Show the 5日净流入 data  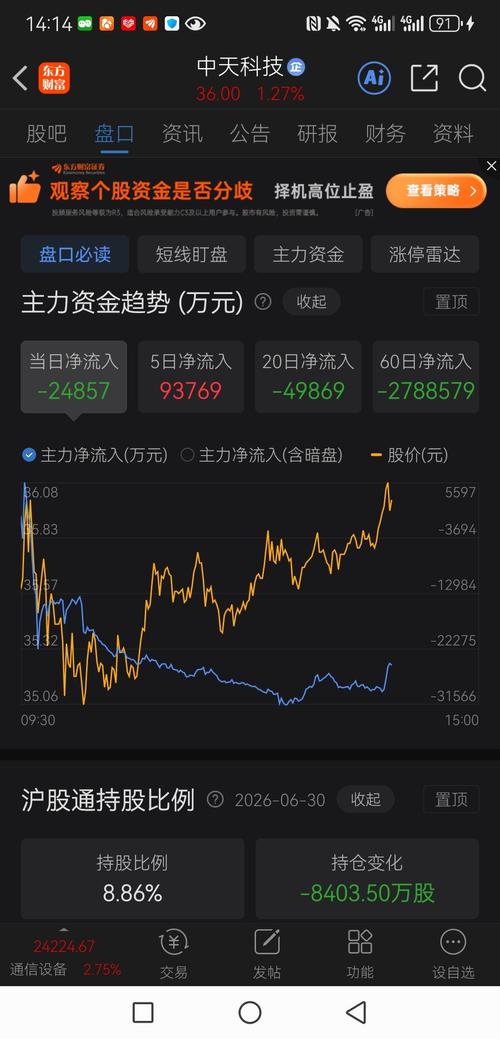pyautogui.click(x=191, y=376)
